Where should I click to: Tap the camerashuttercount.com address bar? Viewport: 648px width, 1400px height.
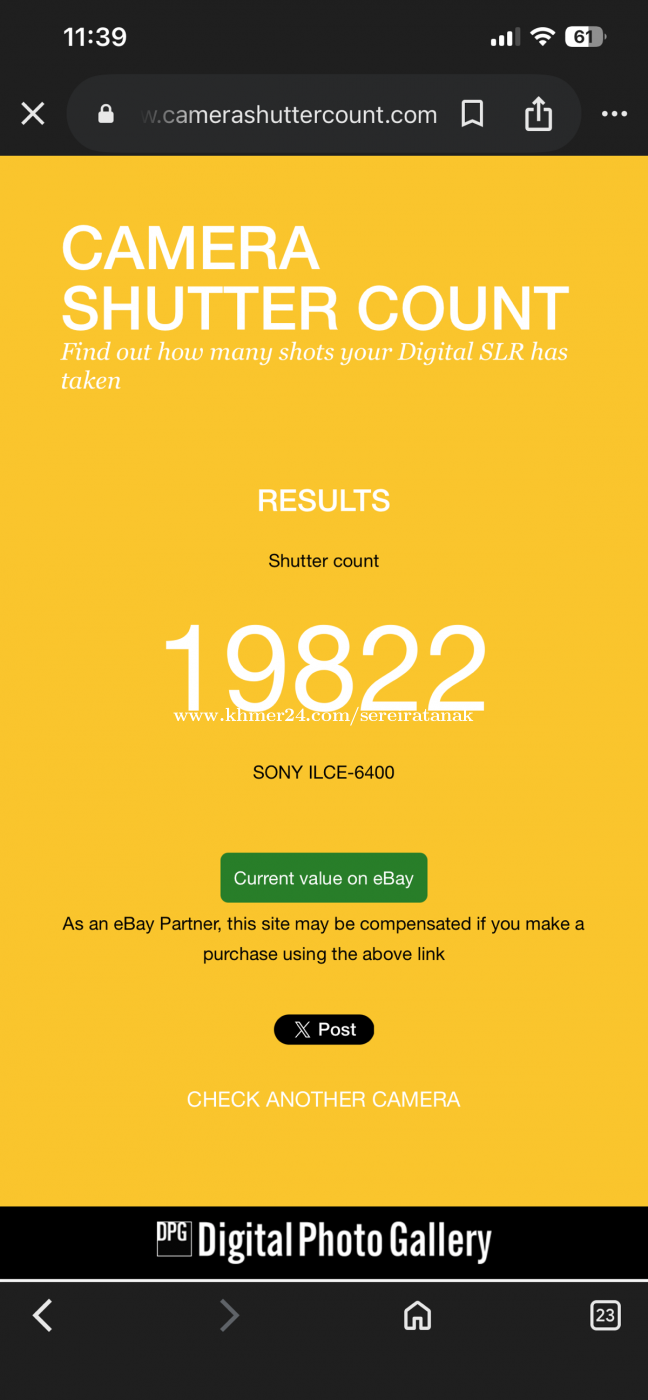[x=290, y=115]
